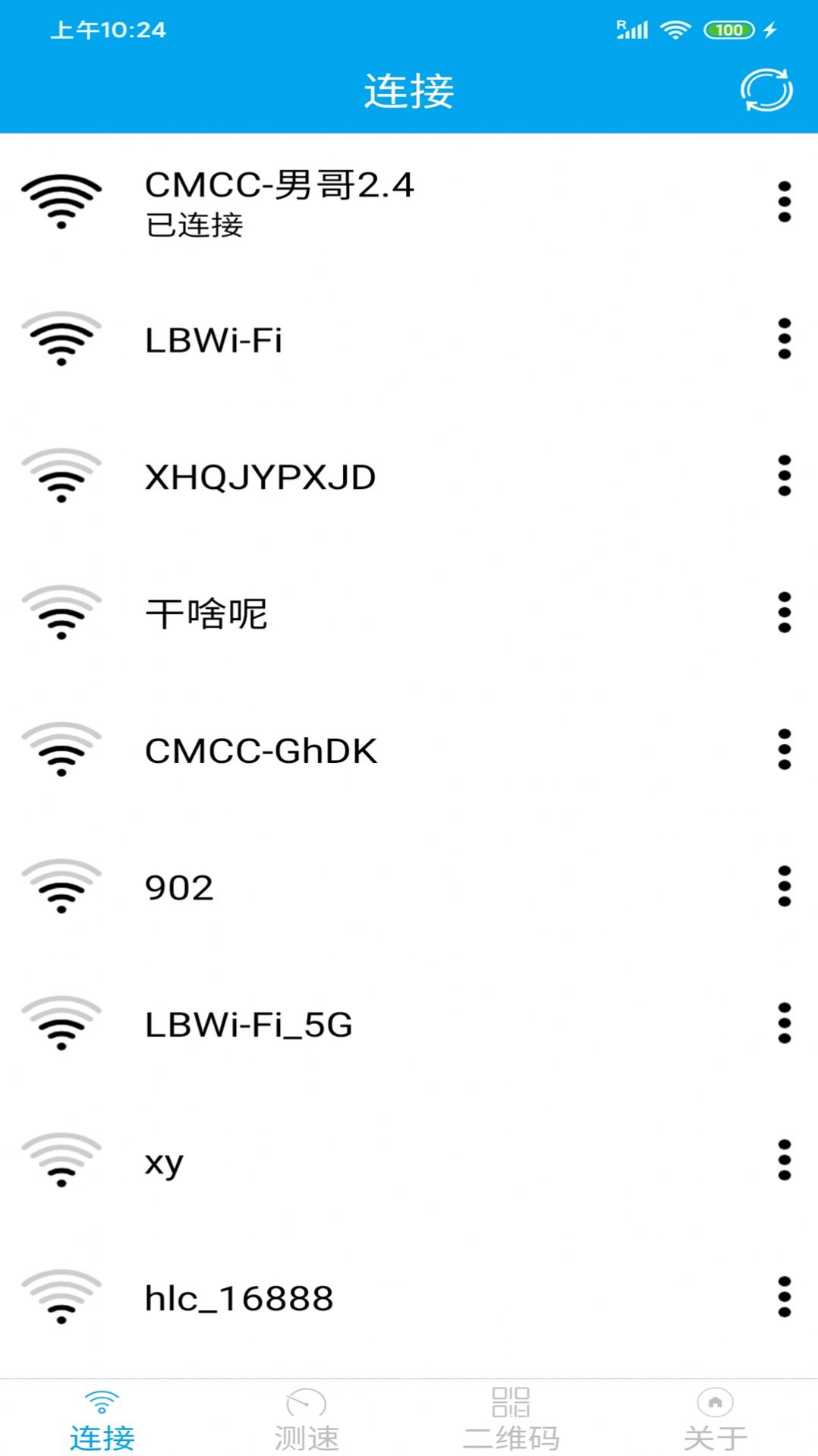Image resolution: width=818 pixels, height=1456 pixels.
Task: Open the three-dot menu for network 902
Action: coord(783,887)
